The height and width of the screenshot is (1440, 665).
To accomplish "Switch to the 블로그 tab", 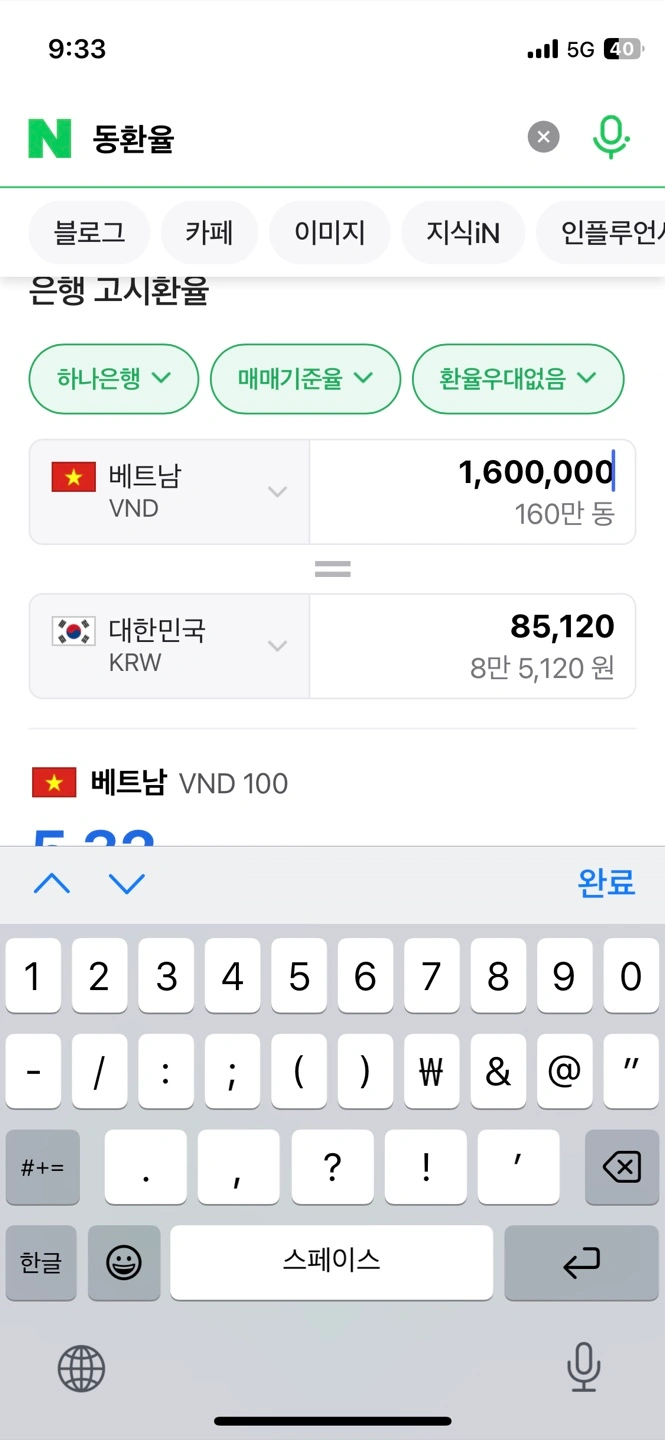I will 90,233.
